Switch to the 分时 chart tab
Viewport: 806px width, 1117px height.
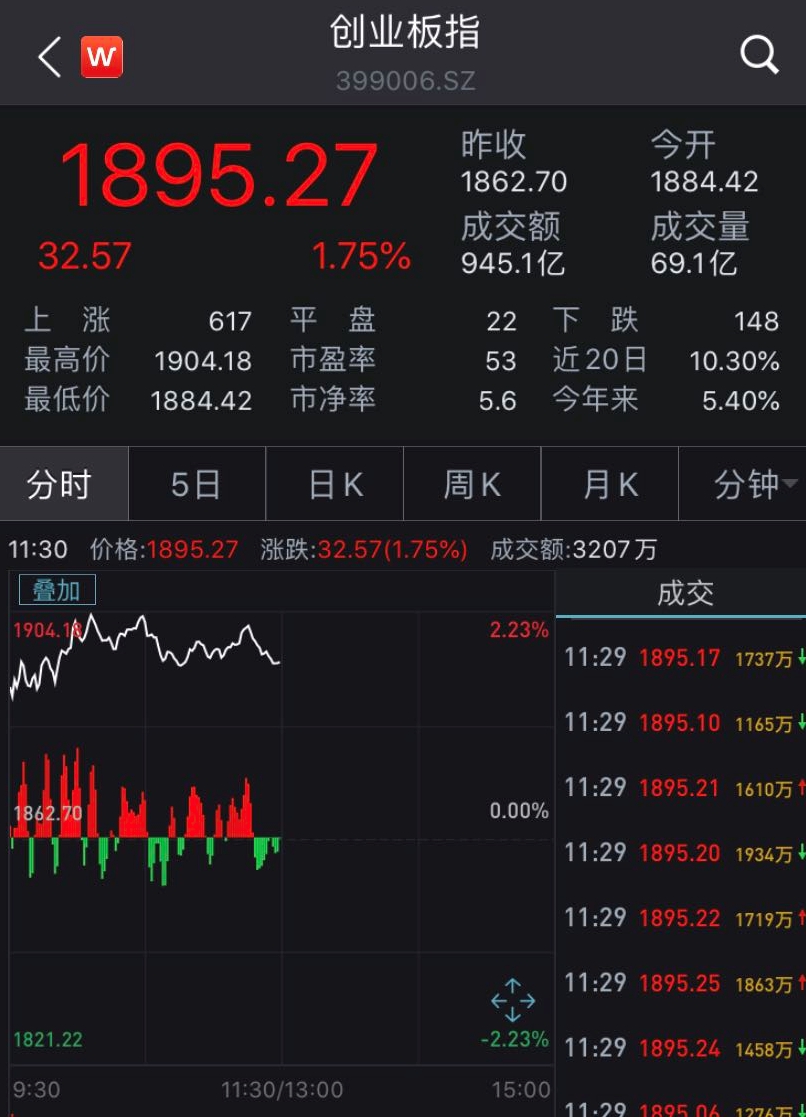pos(59,485)
